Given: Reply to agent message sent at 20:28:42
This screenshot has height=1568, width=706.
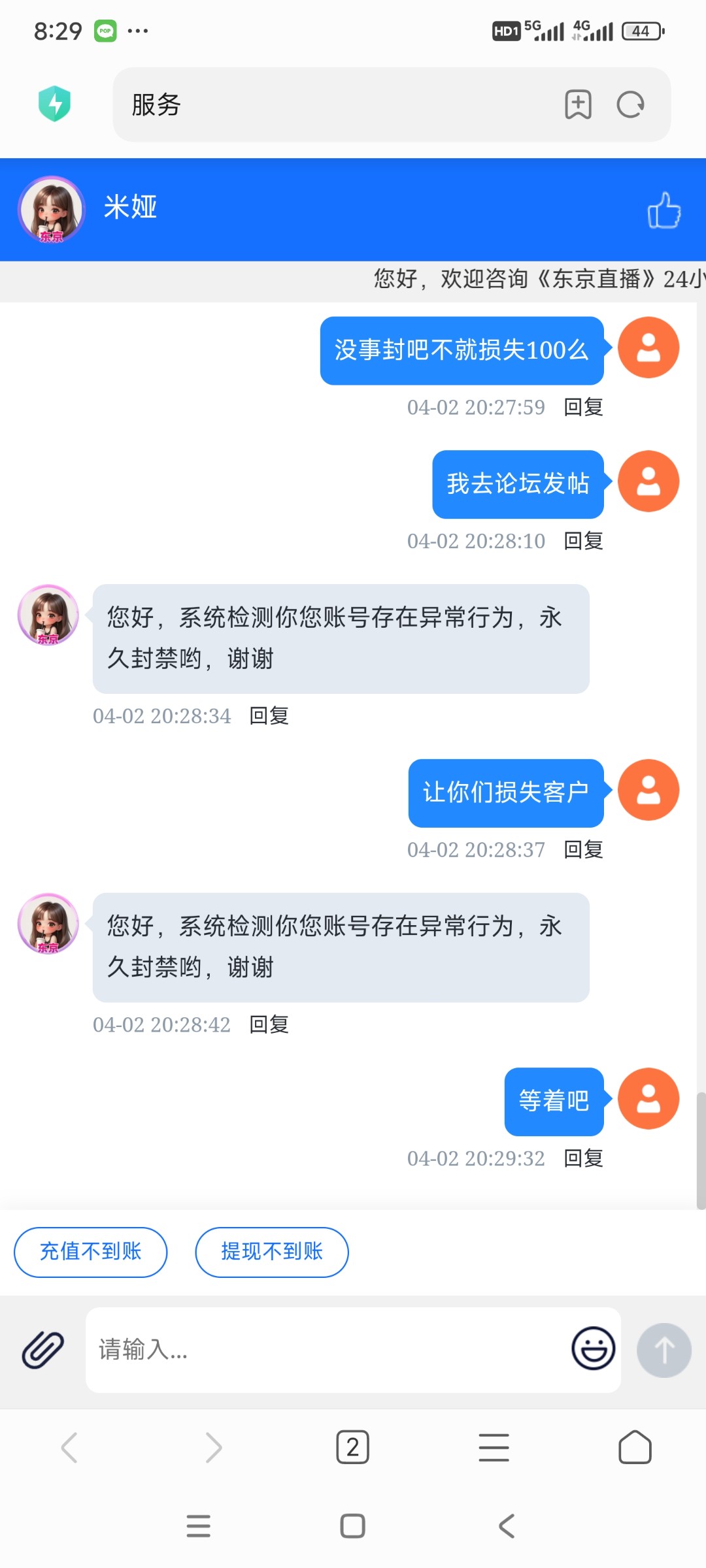Looking at the screenshot, I should [269, 1024].
